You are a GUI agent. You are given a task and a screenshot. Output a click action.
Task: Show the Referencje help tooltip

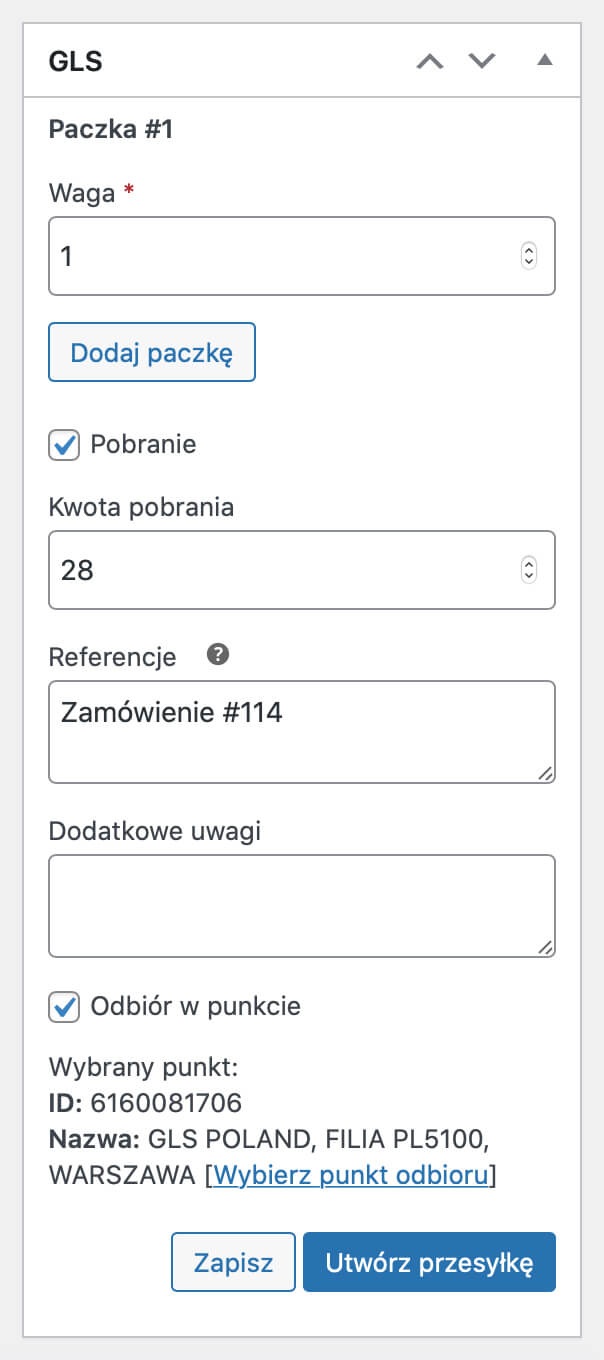click(218, 655)
